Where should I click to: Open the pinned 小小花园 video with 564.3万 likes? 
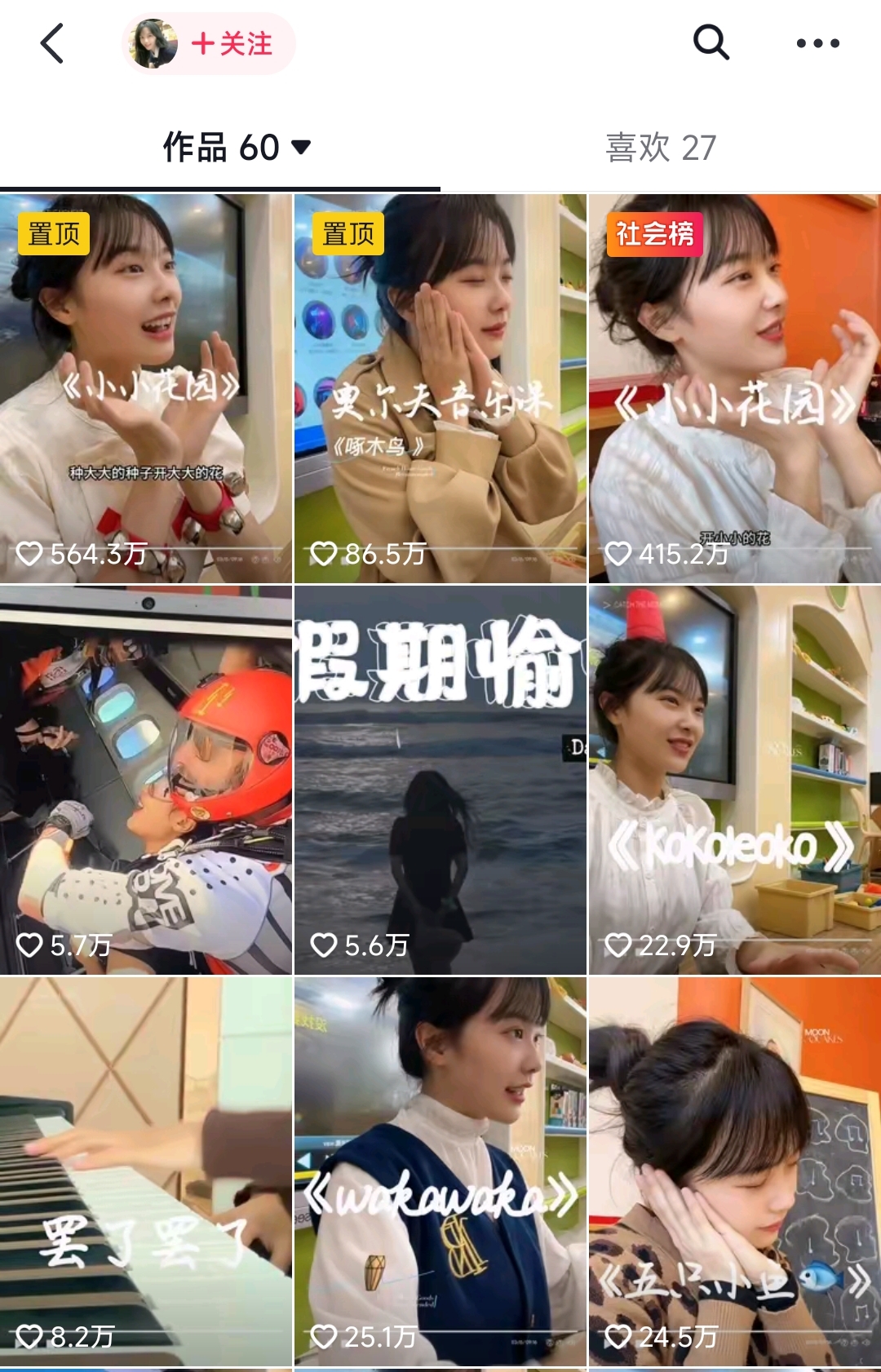click(x=146, y=387)
